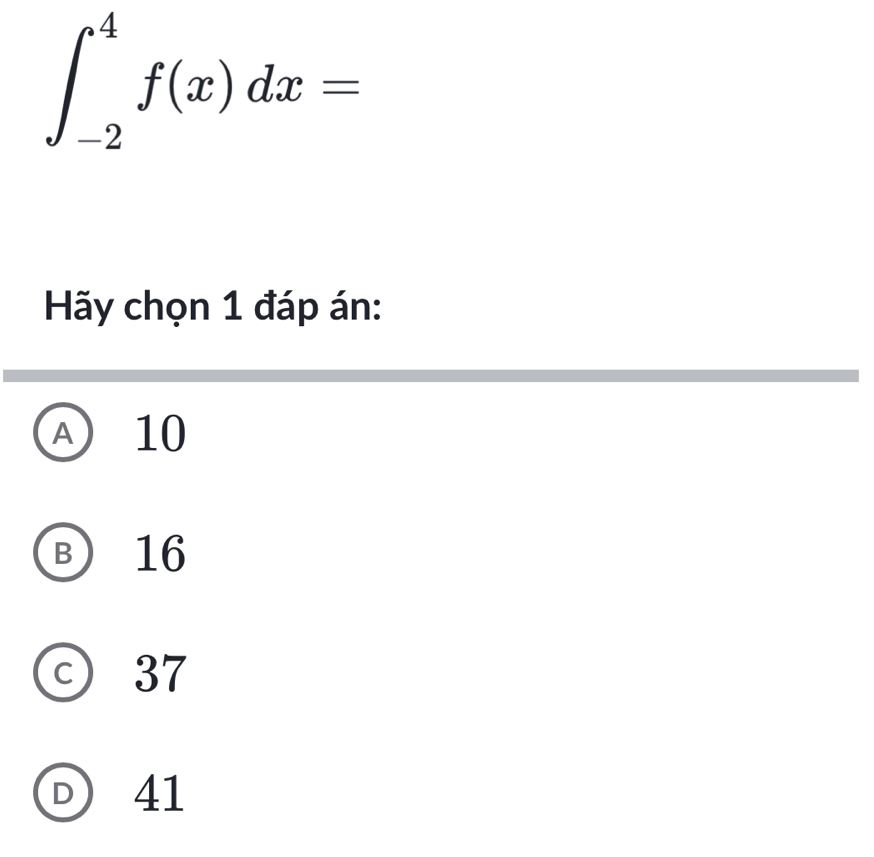874x857 pixels.
Task: Pick answer C showing 37
Action: 63,675
